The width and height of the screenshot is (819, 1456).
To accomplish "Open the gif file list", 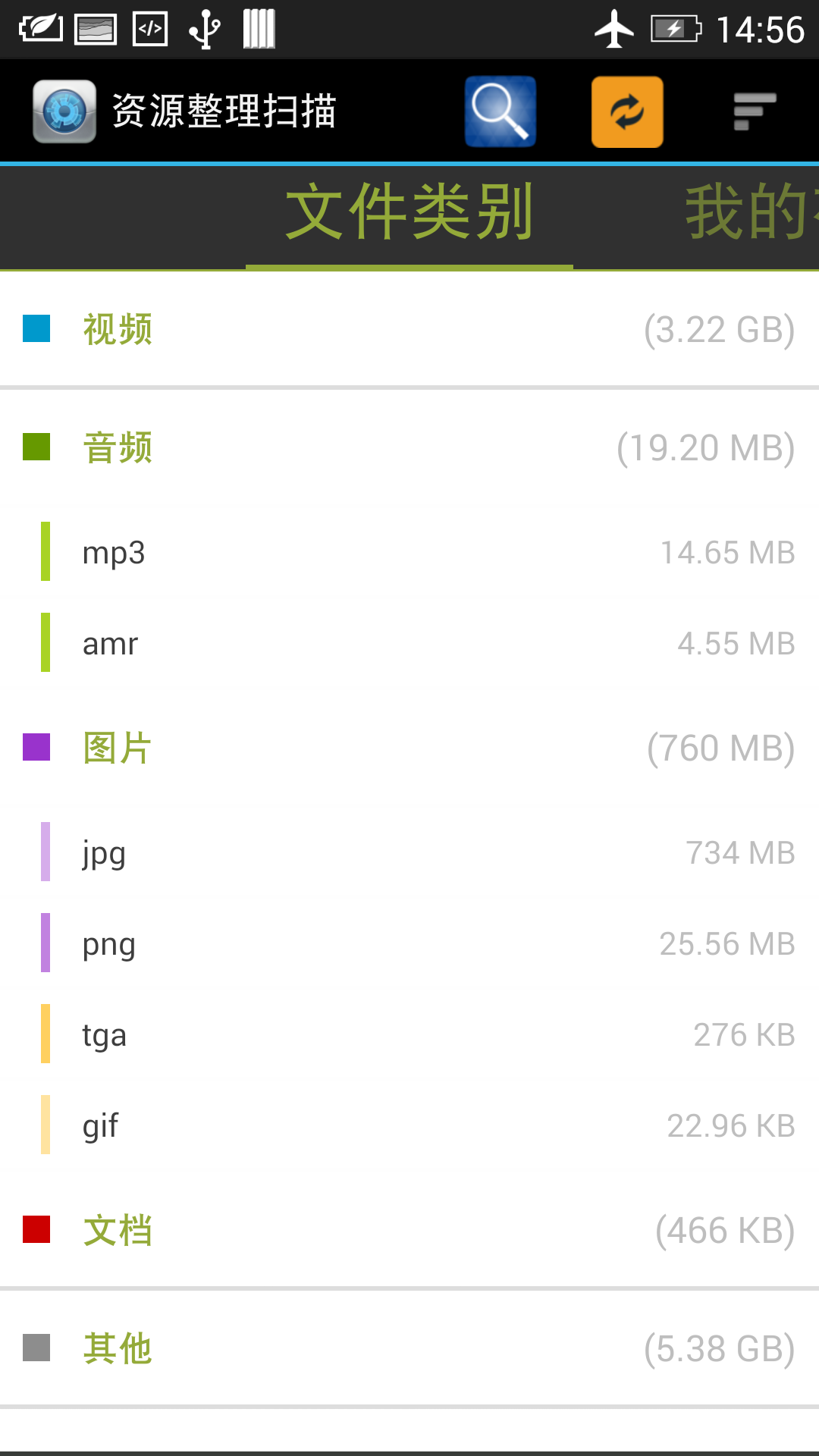I will [409, 1125].
